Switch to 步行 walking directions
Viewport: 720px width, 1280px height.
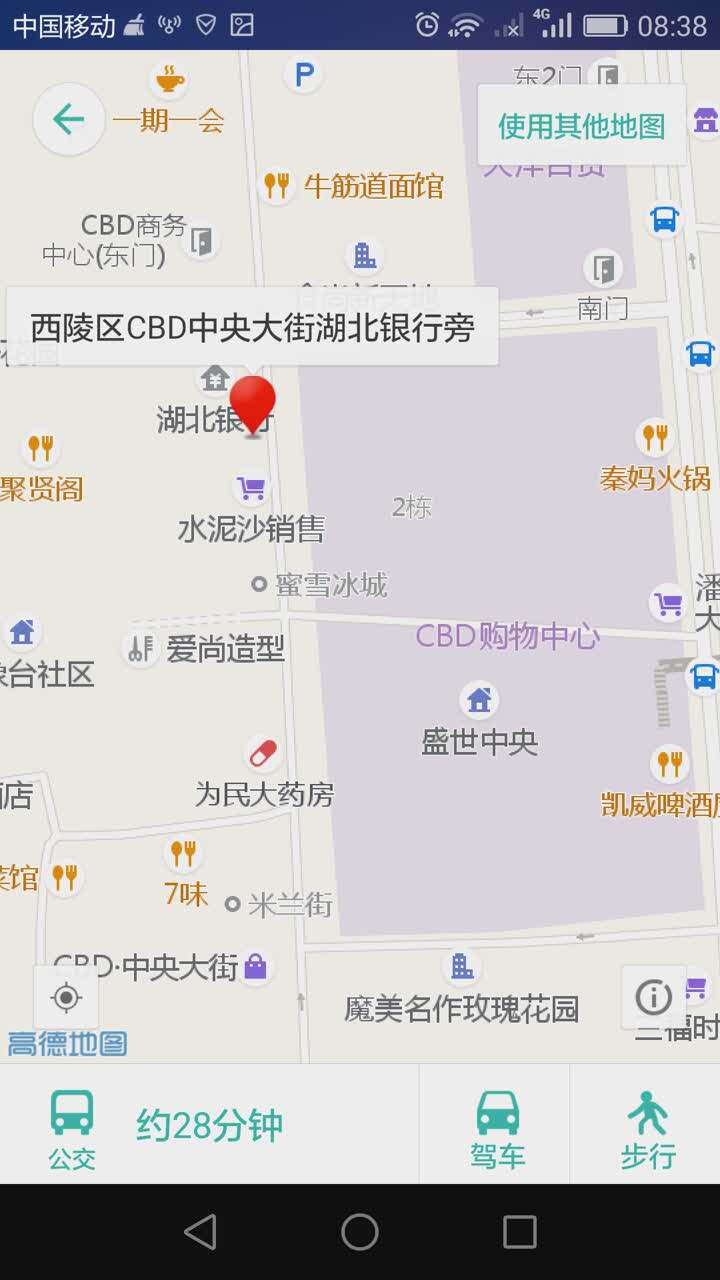[648, 1126]
